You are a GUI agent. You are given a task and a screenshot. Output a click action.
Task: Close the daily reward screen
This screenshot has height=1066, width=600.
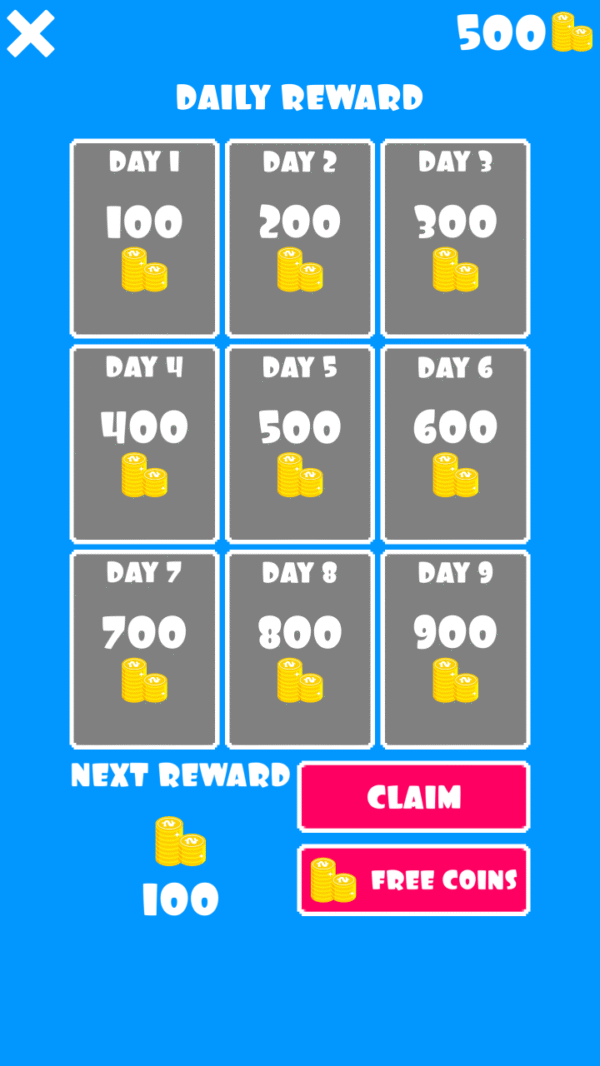(x=31, y=34)
